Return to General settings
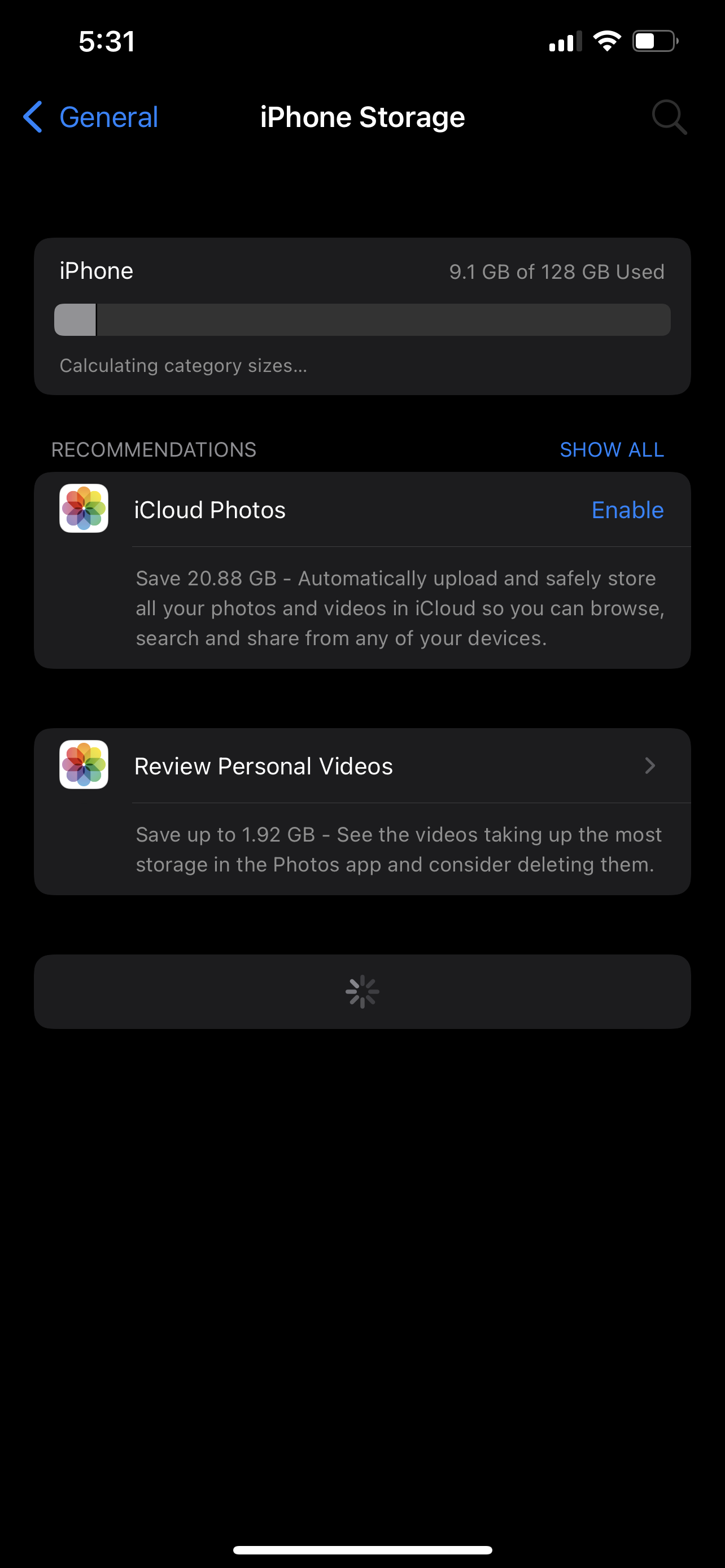This screenshot has width=725, height=1568. click(109, 117)
